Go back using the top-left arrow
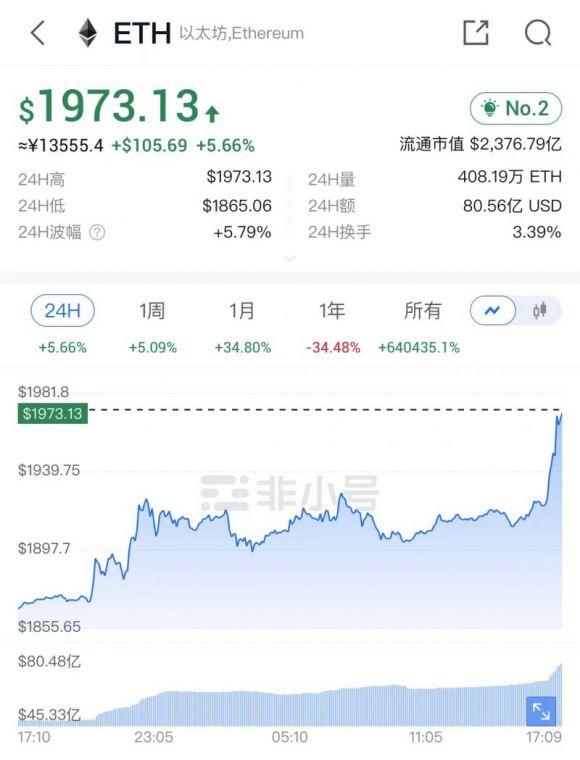Viewport: 580px width, 760px height. 38,33
